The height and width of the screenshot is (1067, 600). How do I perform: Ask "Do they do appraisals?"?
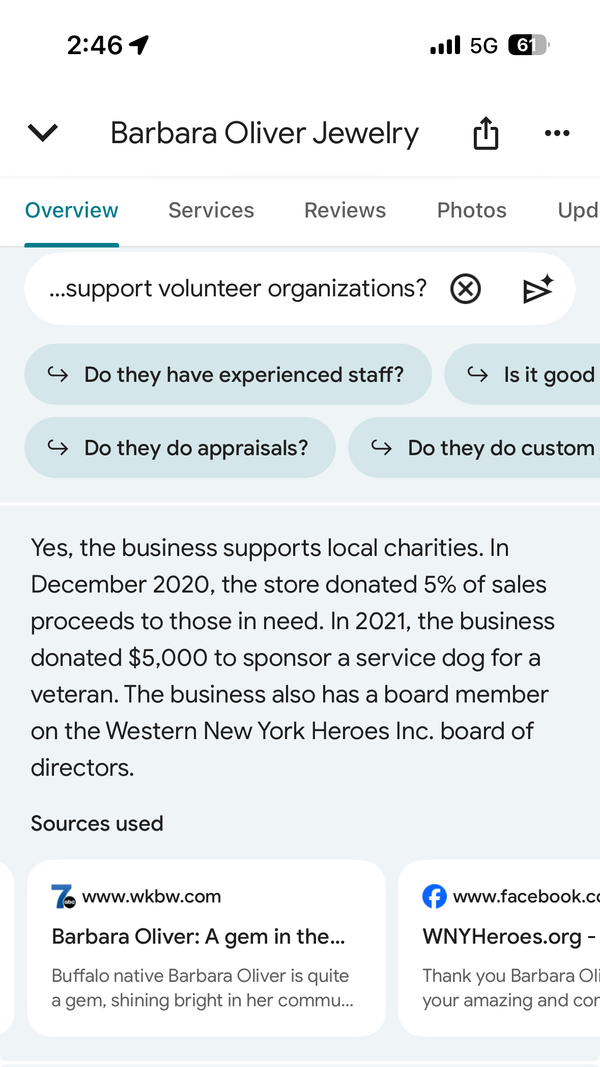point(180,448)
